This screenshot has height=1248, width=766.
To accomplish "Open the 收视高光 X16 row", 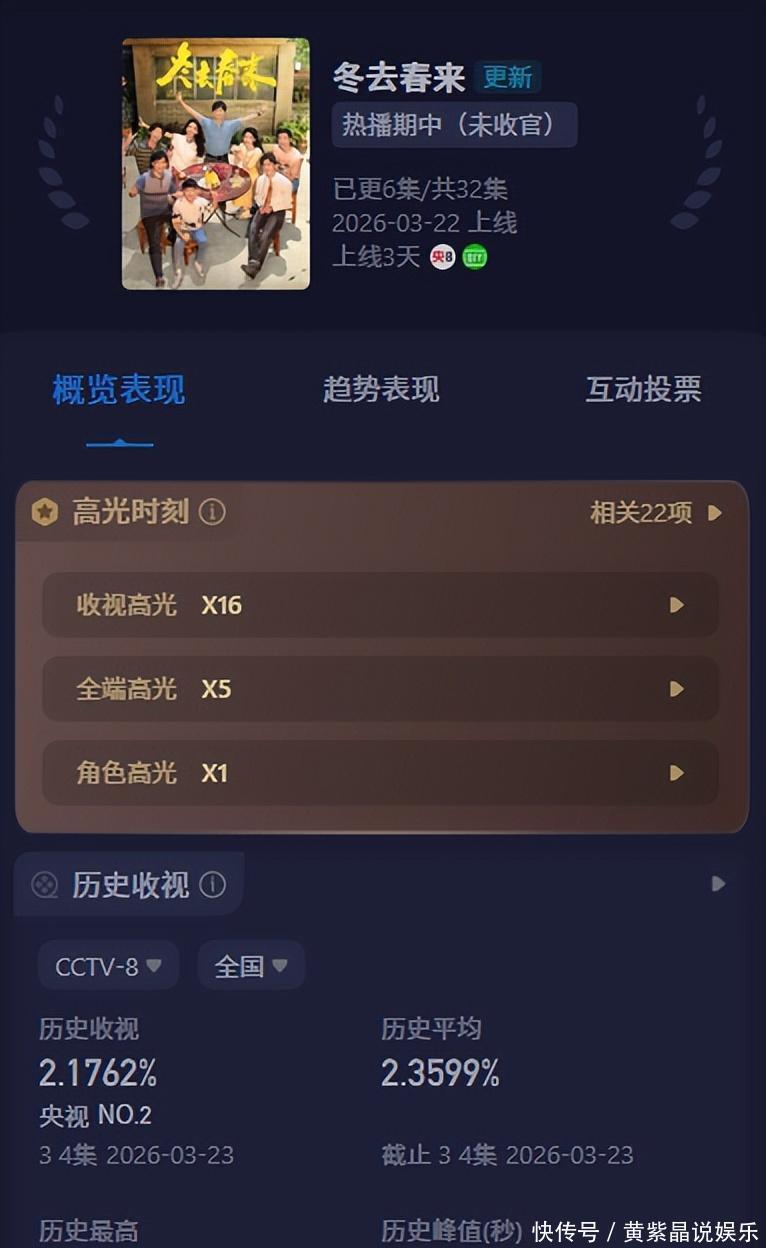I will [380, 605].
